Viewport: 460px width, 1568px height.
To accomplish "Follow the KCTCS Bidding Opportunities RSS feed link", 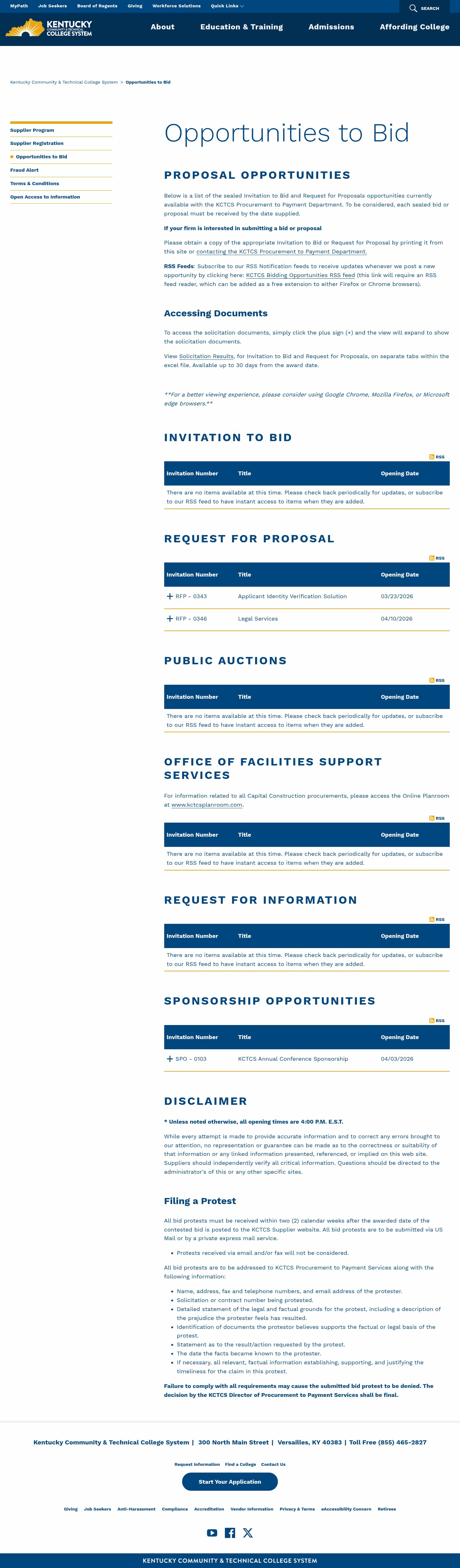I will [300, 275].
